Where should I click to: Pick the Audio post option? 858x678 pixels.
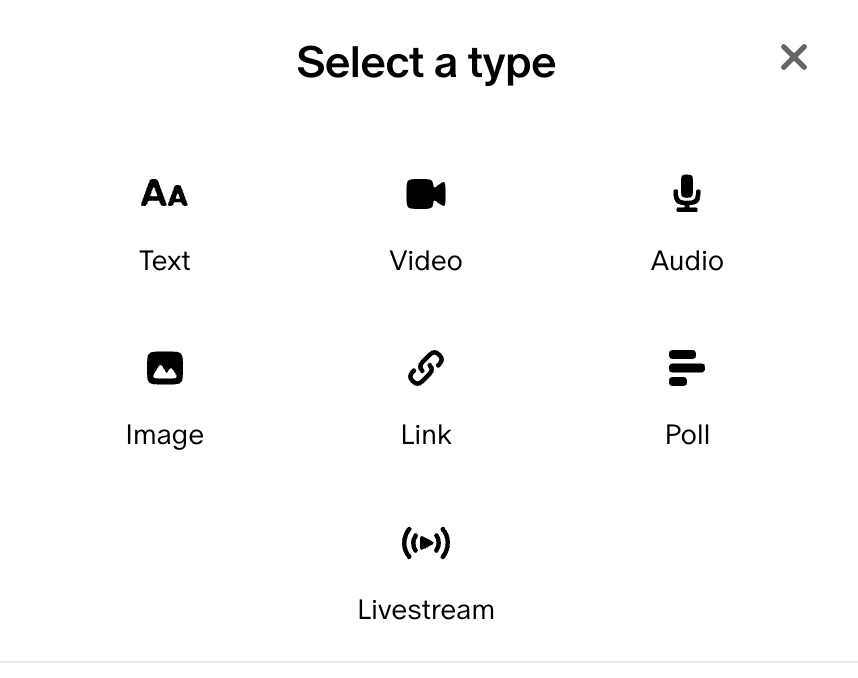tap(687, 222)
